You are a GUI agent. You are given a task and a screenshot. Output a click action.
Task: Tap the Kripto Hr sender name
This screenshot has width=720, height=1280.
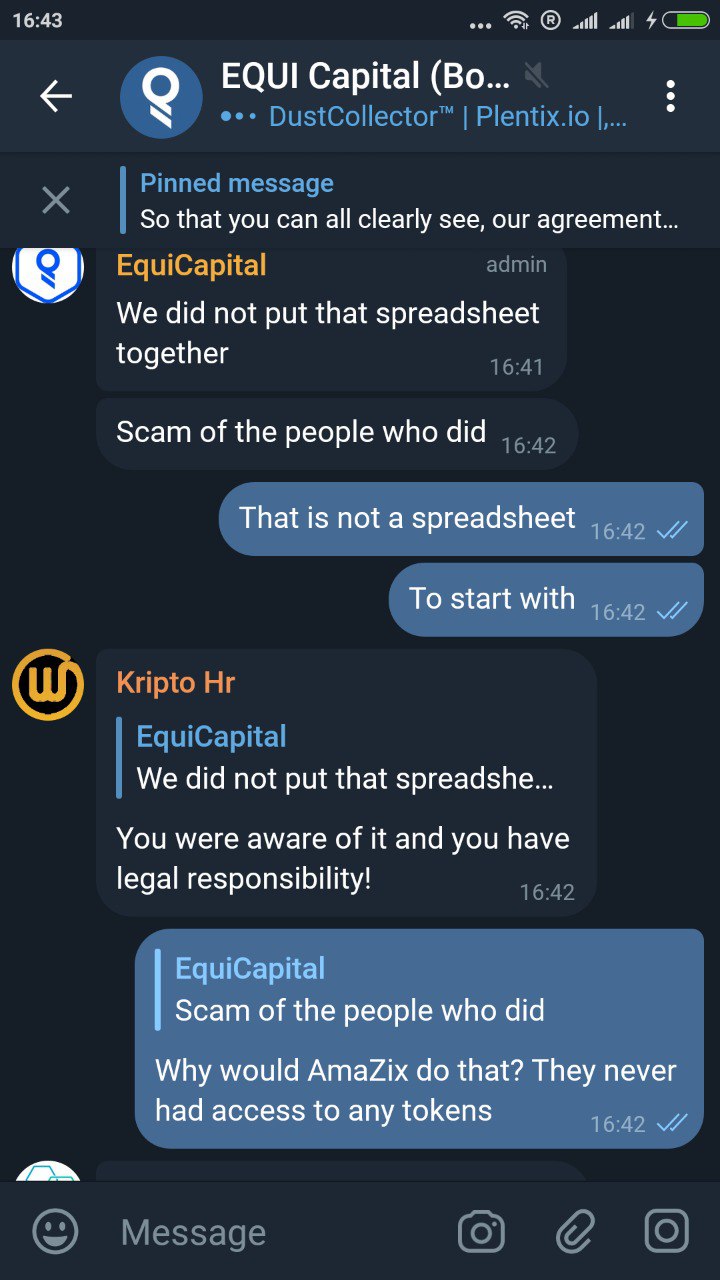pos(175,683)
